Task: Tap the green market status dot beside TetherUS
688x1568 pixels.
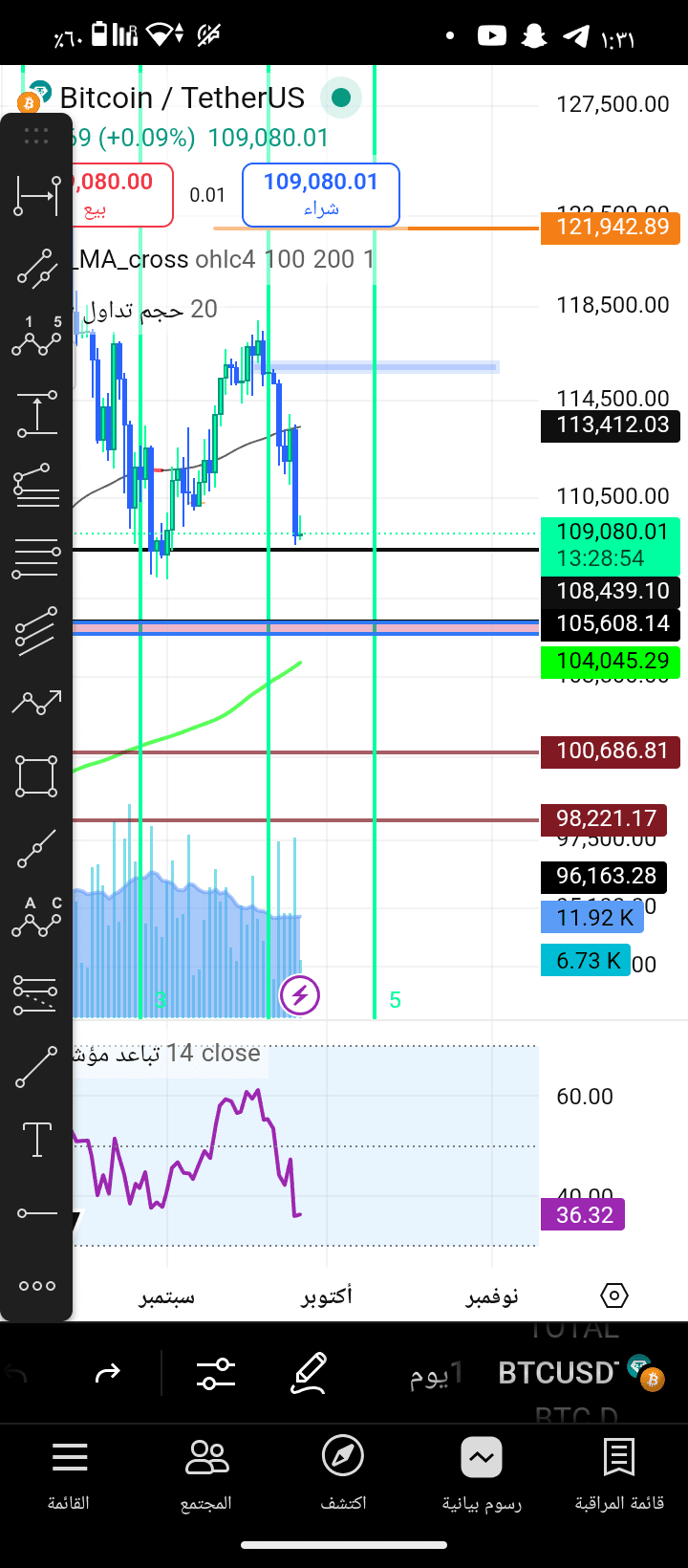Action: (340, 98)
